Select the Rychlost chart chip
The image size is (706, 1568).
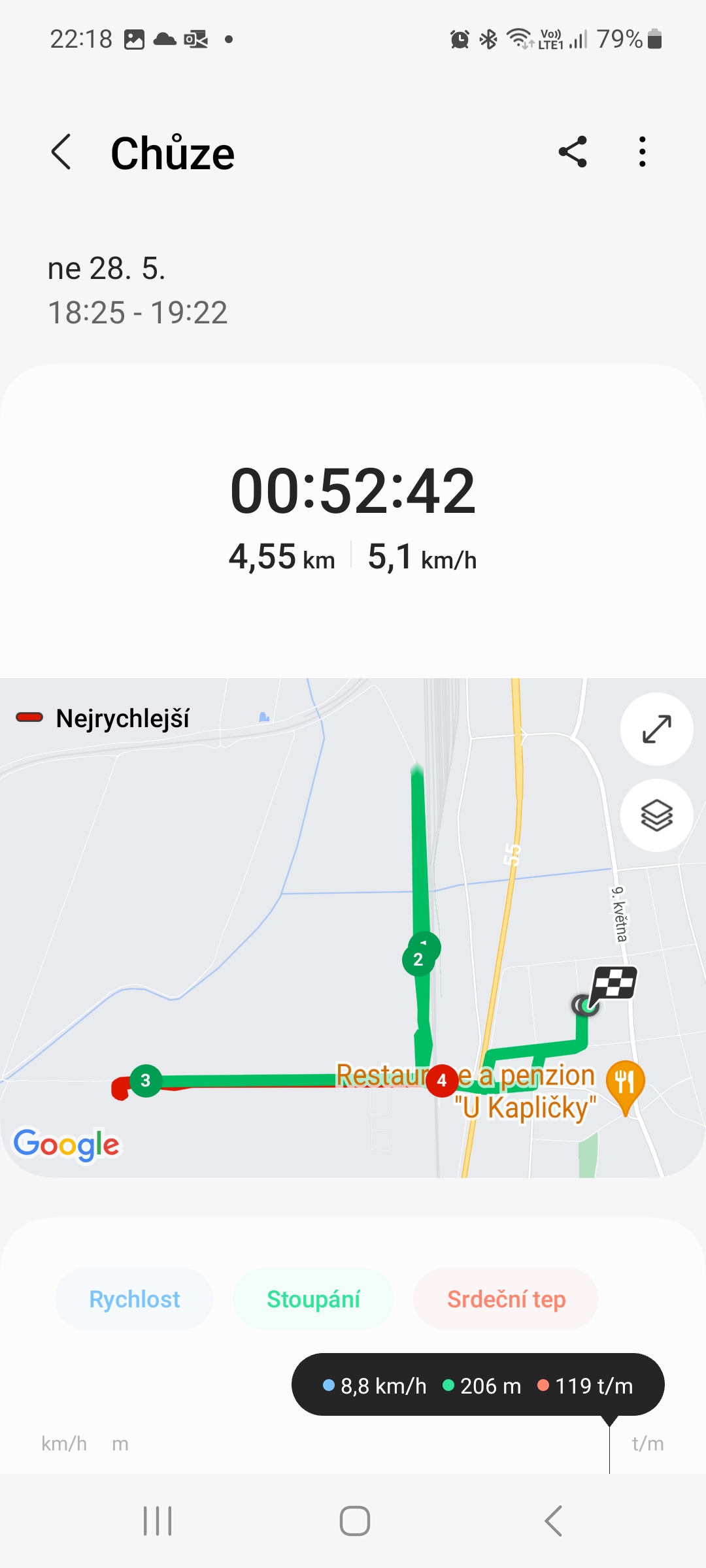pyautogui.click(x=134, y=1299)
